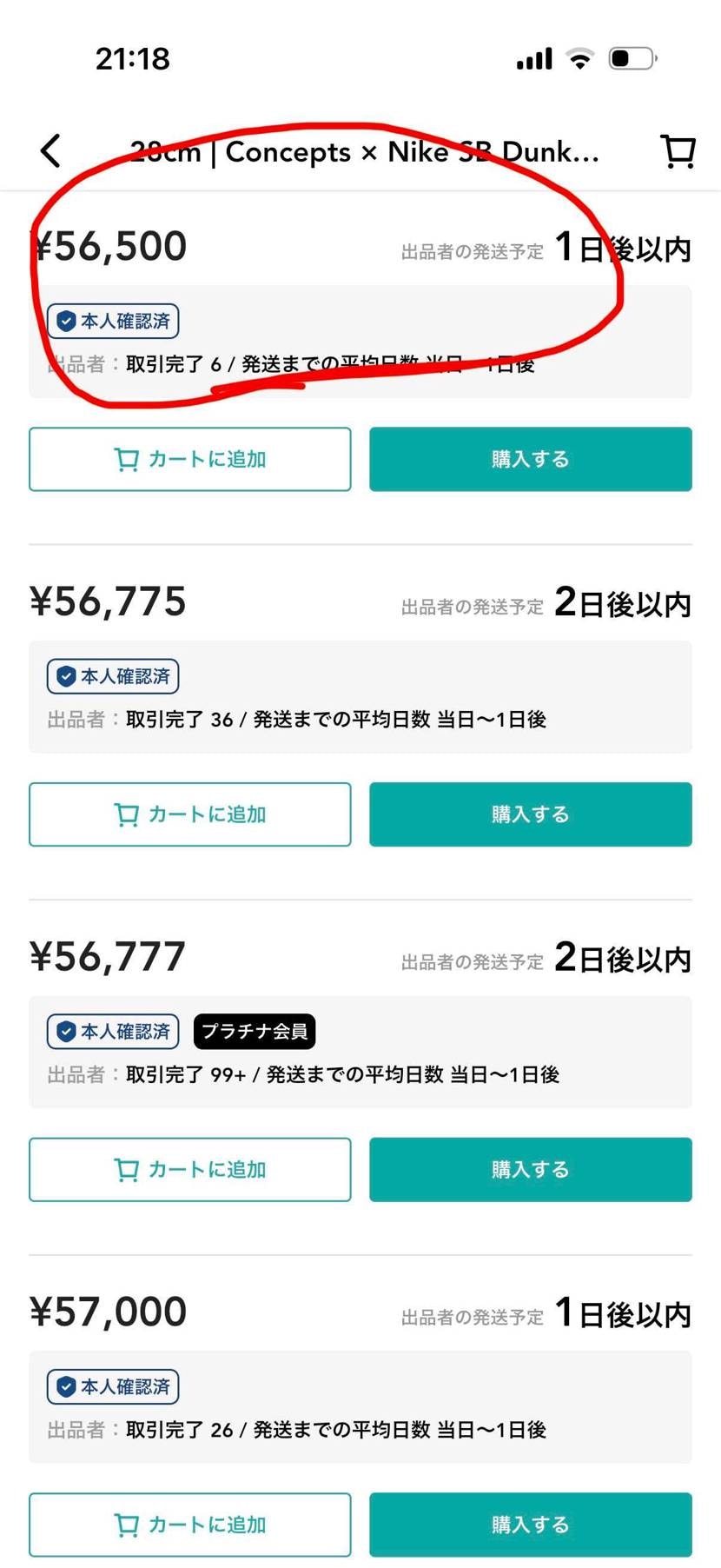This screenshot has width=721, height=1568.
Task: Tap the cart icon inside the first カートに追加 button
Action: coord(129,460)
